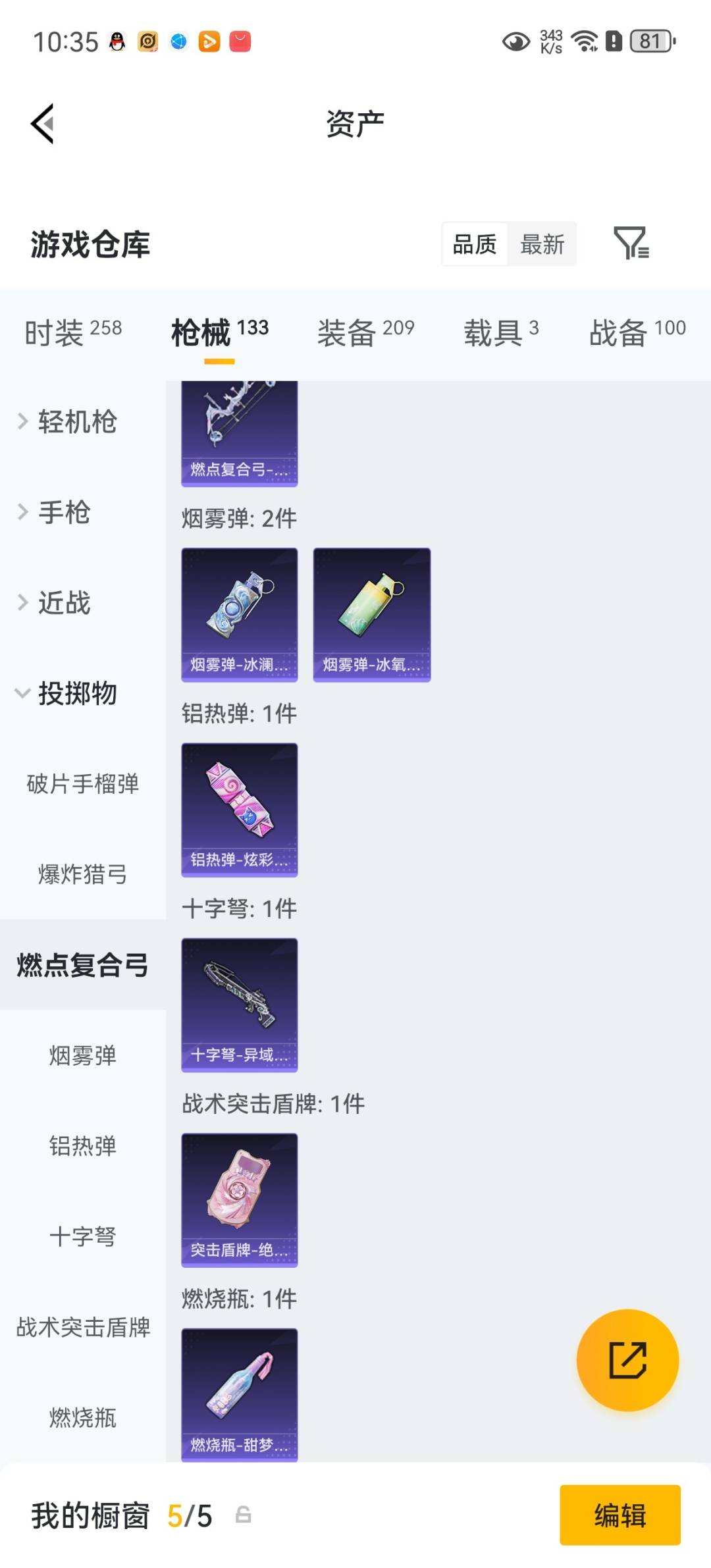Tap the back arrow to leave 资产 page
Screen dimensions: 711x1568
[41, 124]
